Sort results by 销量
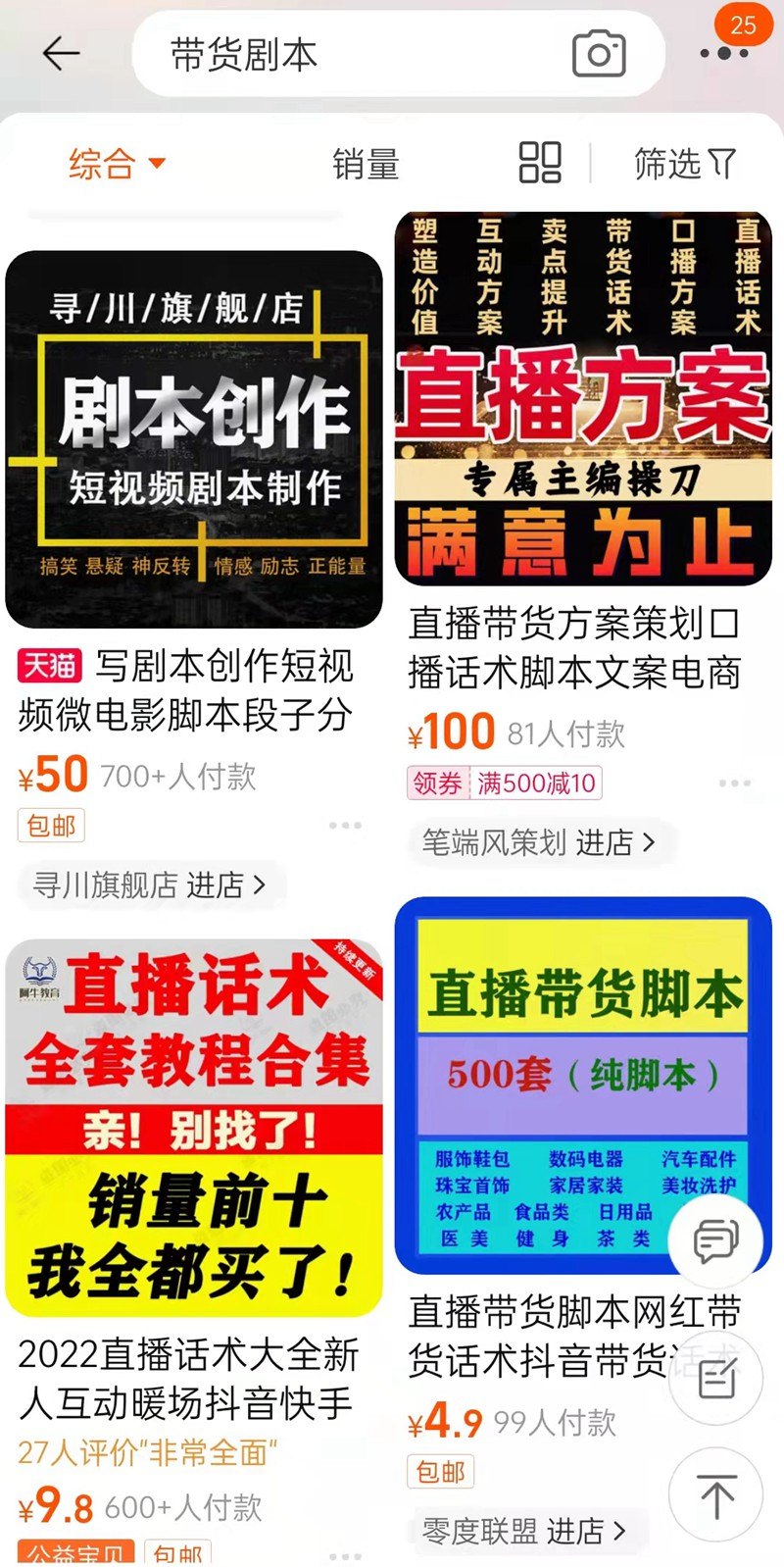 tap(366, 164)
